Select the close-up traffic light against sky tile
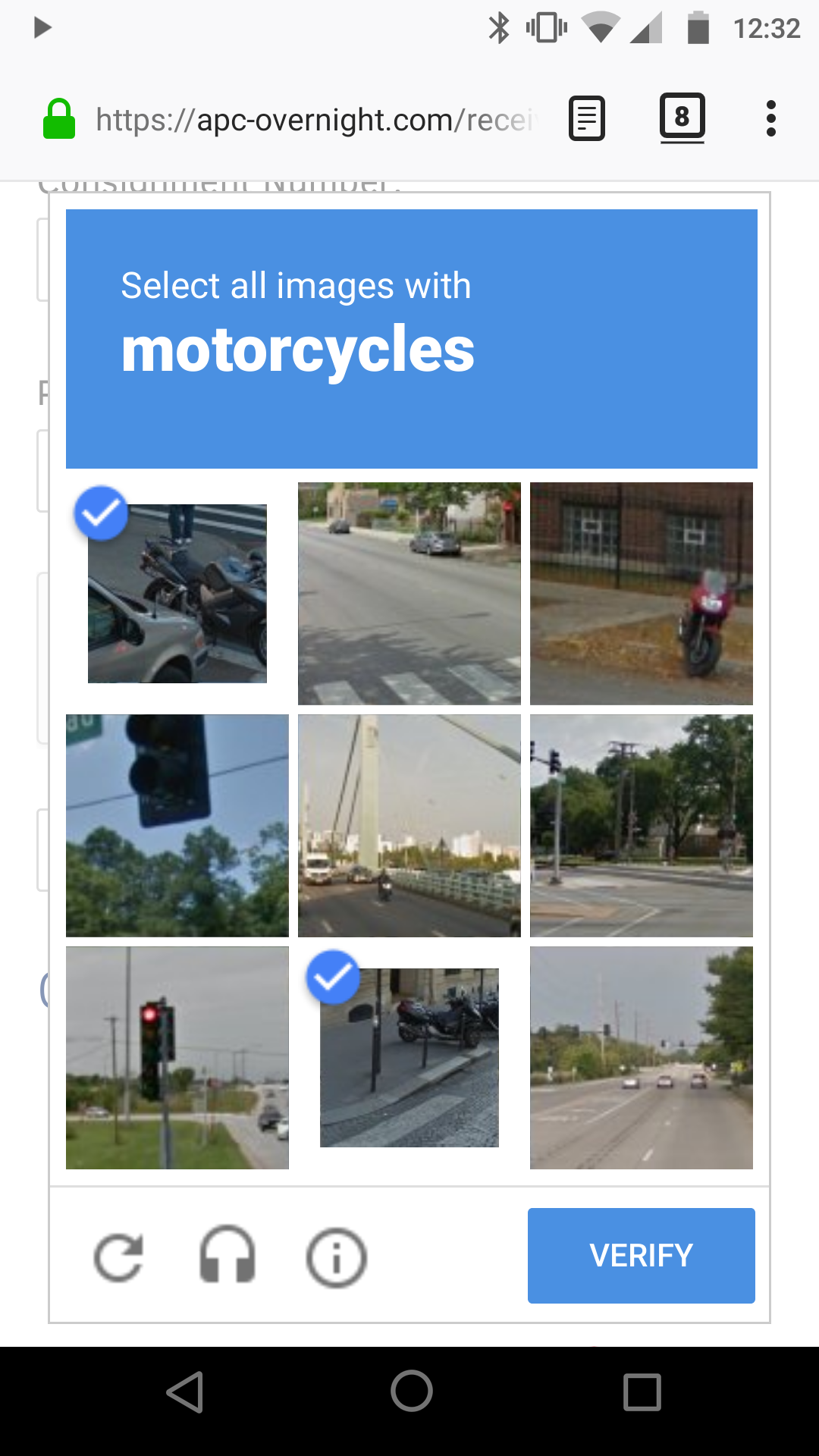819x1456 pixels. tap(177, 826)
